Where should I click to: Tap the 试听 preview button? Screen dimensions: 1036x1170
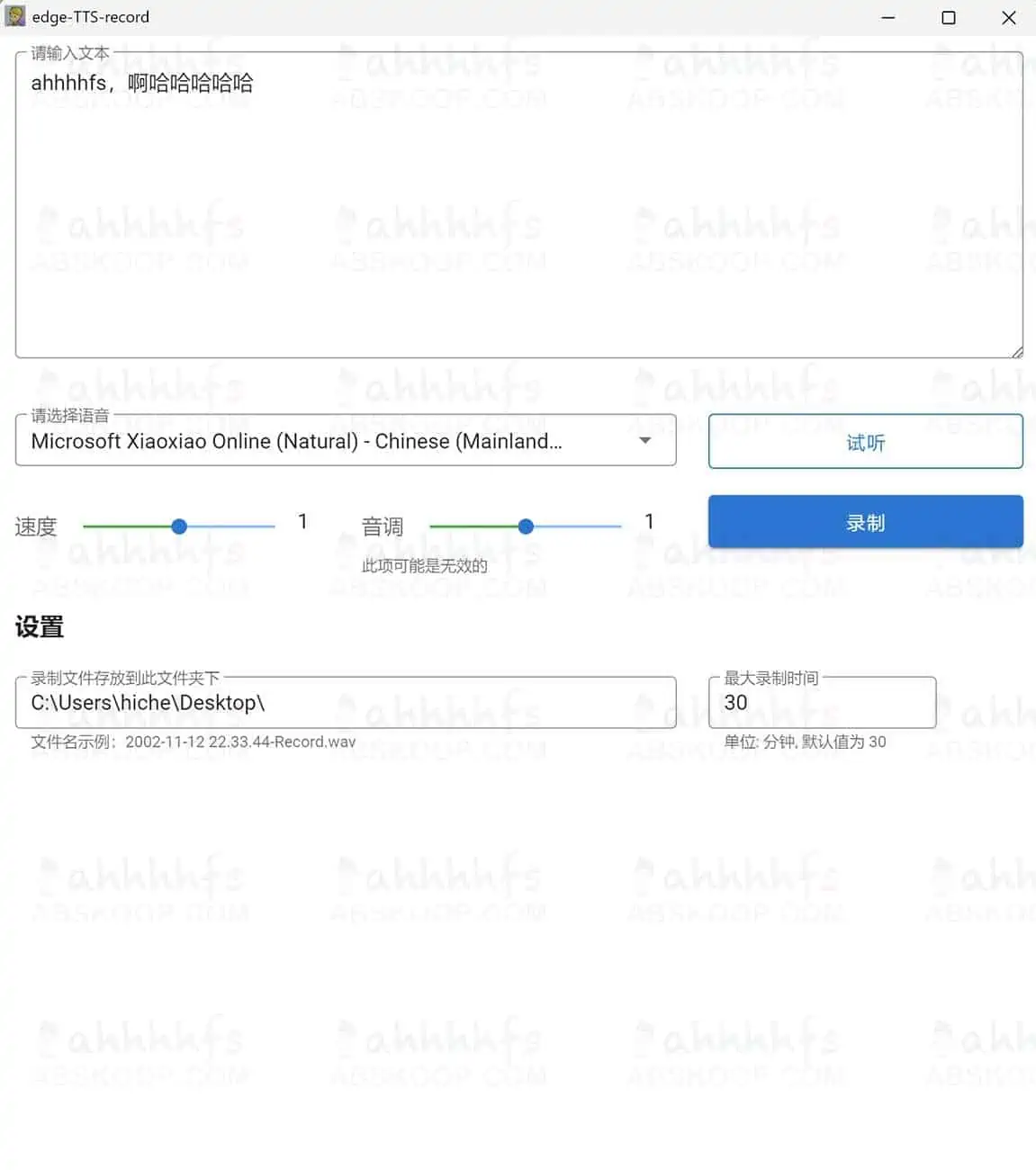[865, 442]
